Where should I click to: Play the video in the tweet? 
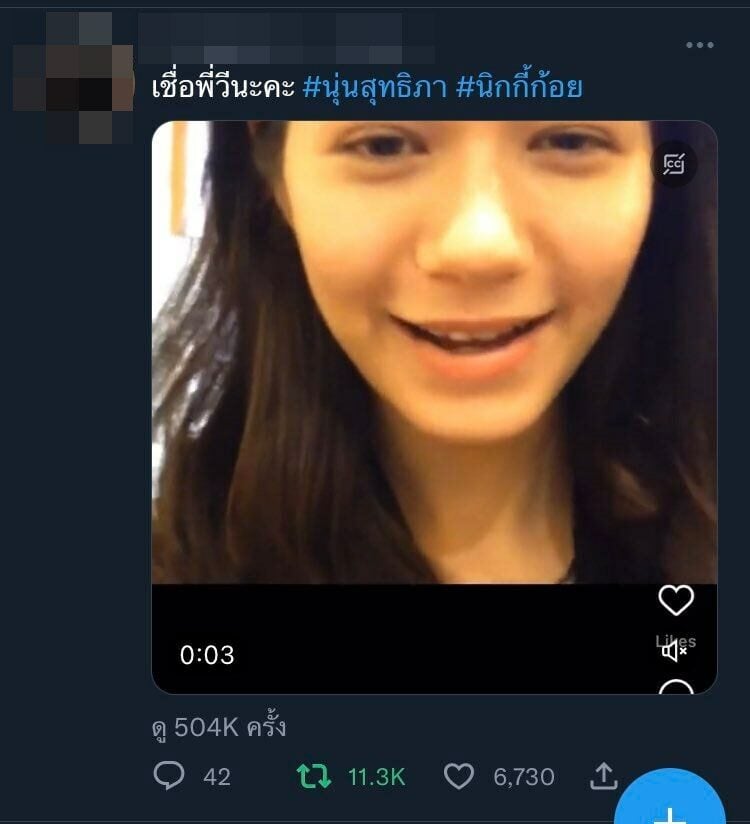pos(434,352)
